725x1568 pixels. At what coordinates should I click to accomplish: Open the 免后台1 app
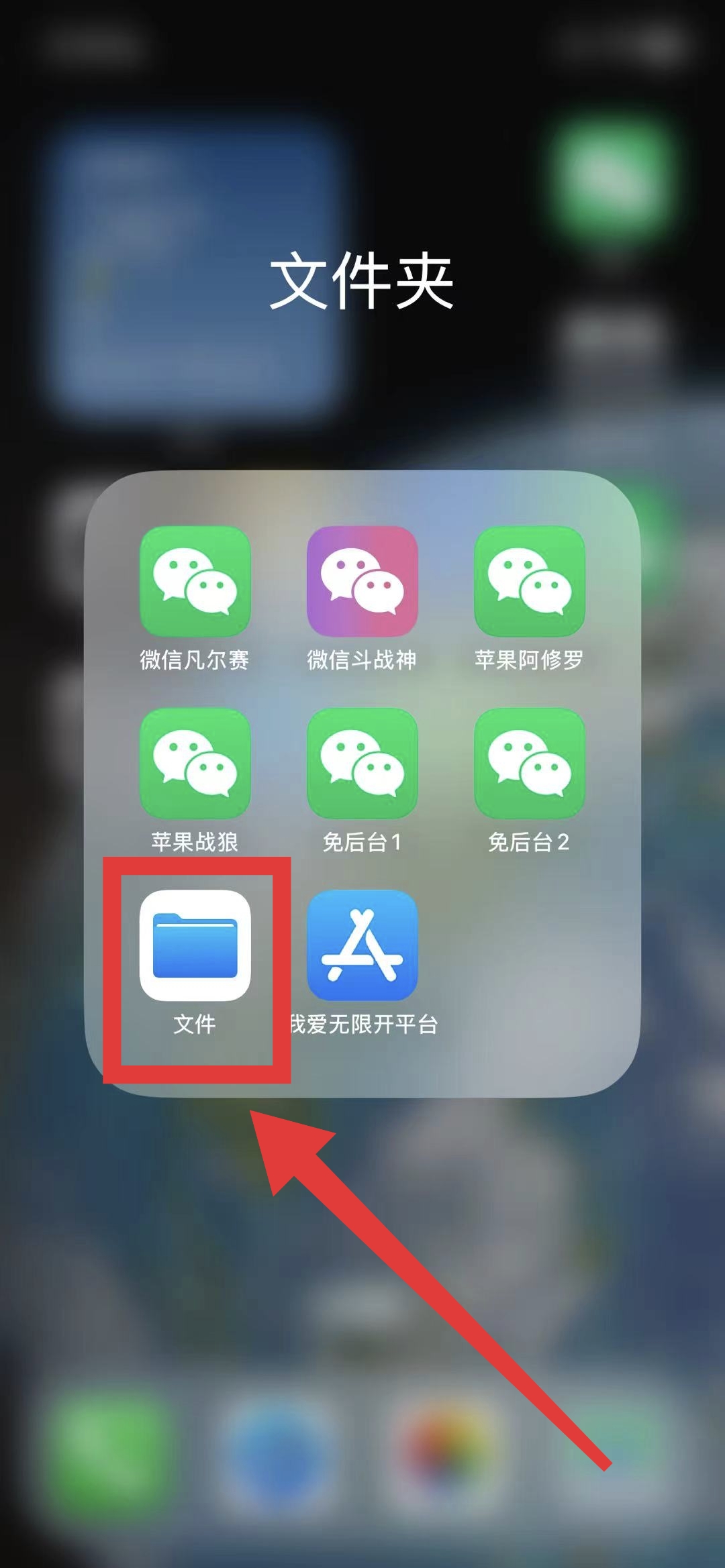362,763
